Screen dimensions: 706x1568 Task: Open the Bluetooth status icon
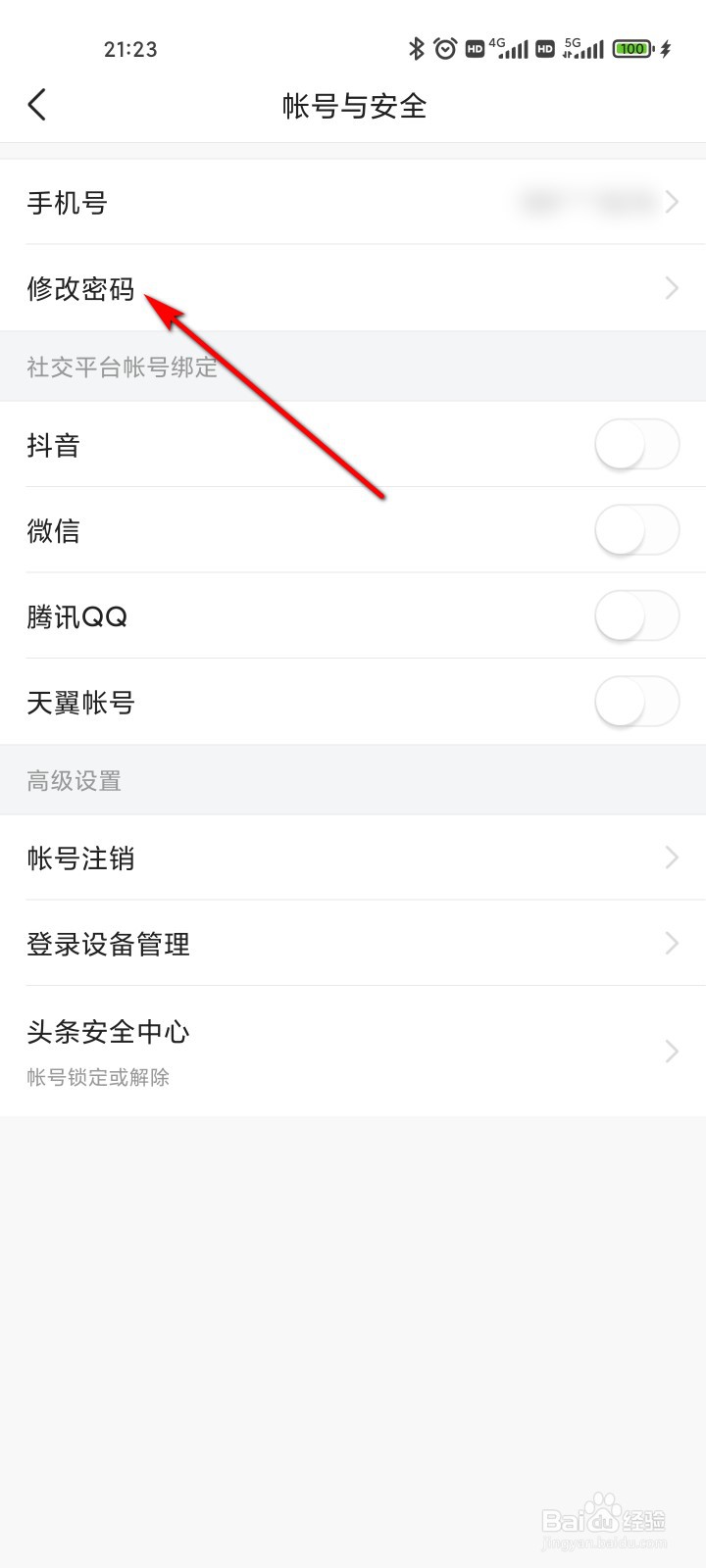point(417,48)
